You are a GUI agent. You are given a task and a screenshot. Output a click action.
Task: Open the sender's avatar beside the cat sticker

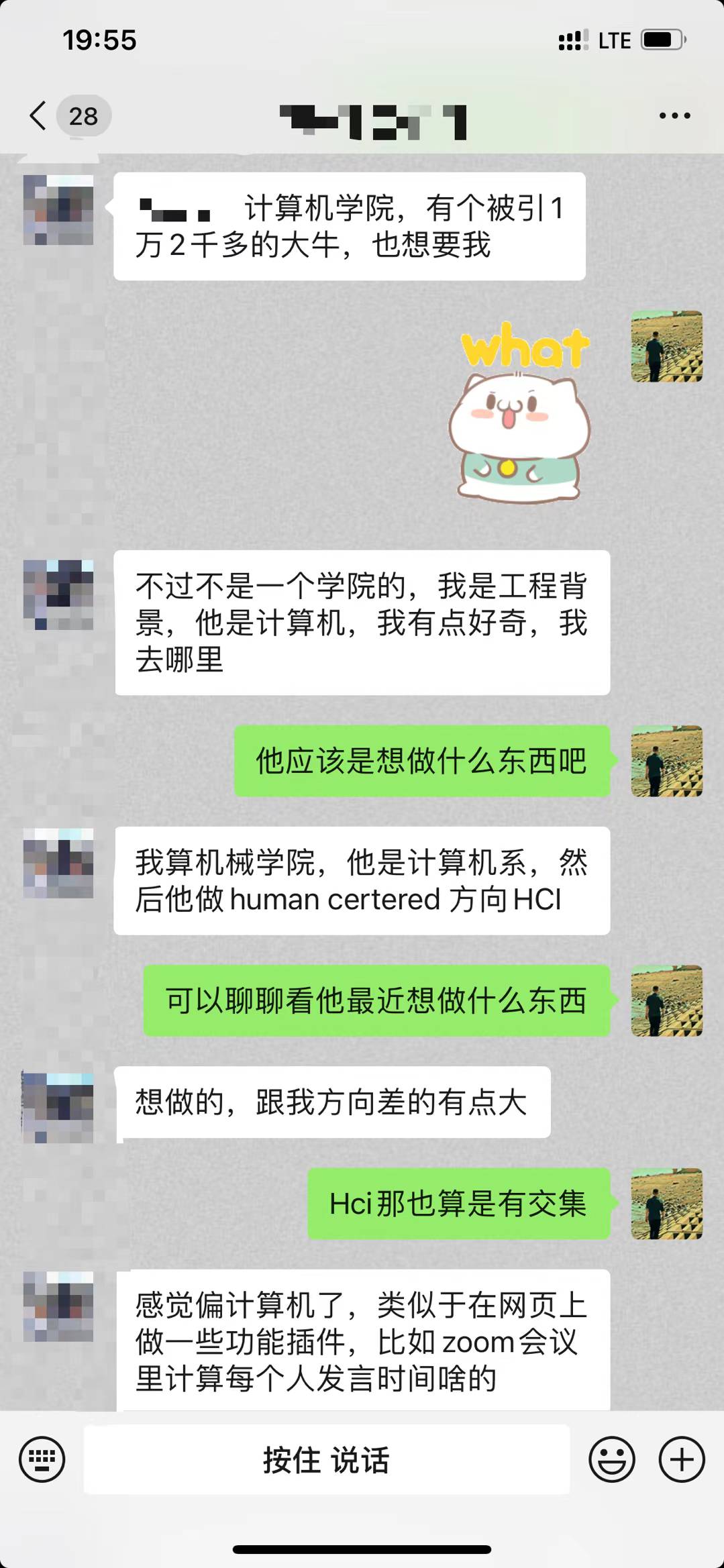pos(666,346)
